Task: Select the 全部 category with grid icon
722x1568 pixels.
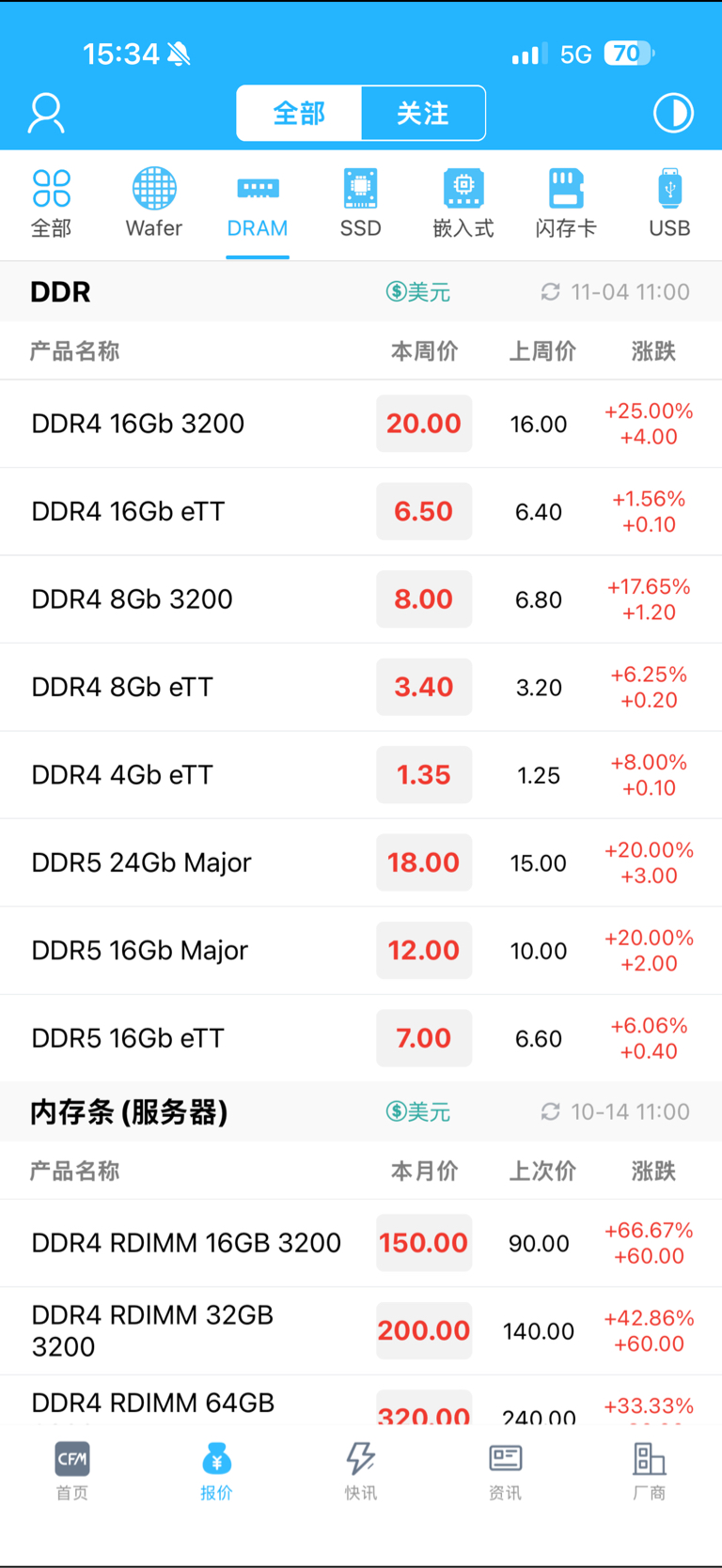Action: 52,203
